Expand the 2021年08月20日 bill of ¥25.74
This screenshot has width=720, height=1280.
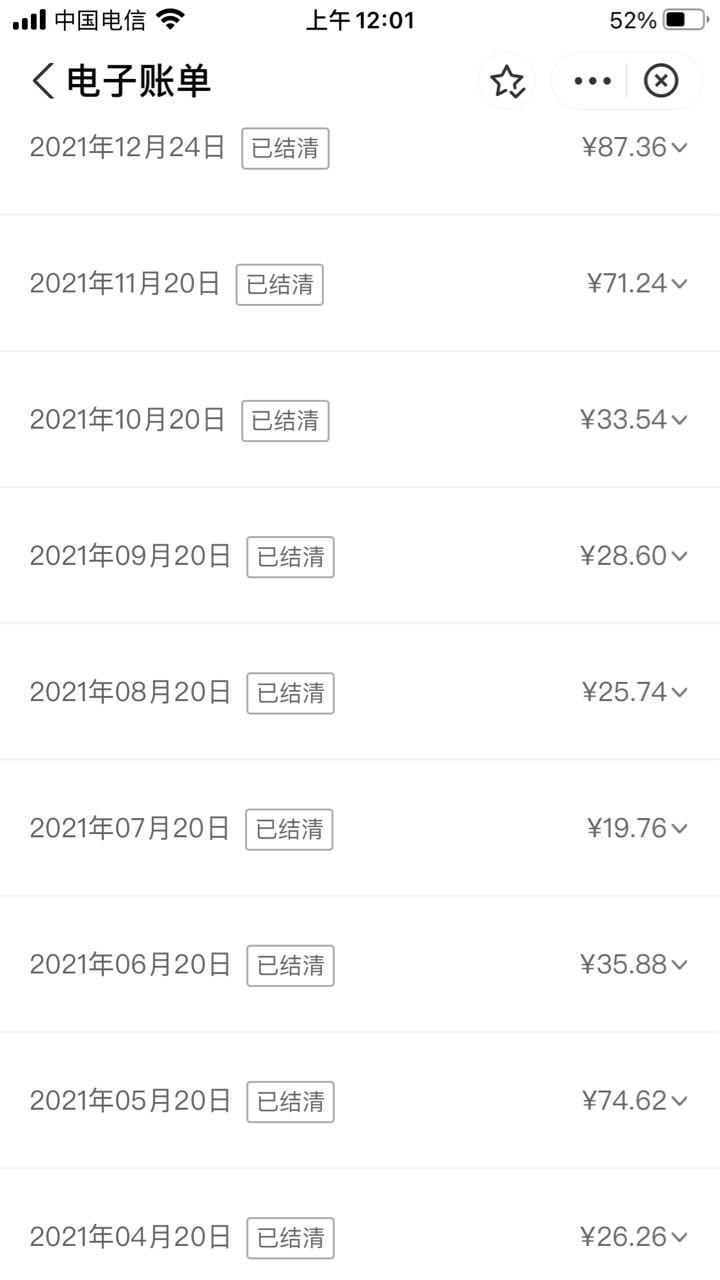(360, 692)
